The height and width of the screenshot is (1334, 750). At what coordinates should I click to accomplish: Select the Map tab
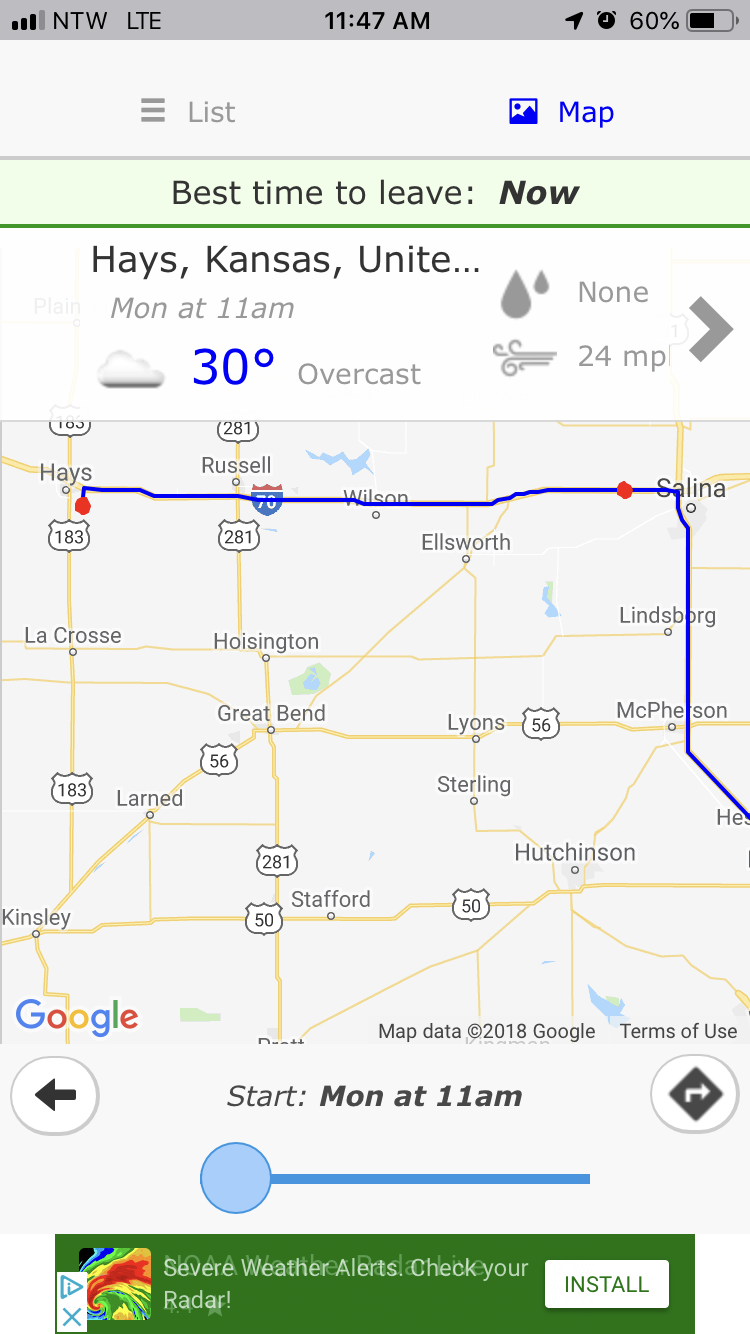561,111
